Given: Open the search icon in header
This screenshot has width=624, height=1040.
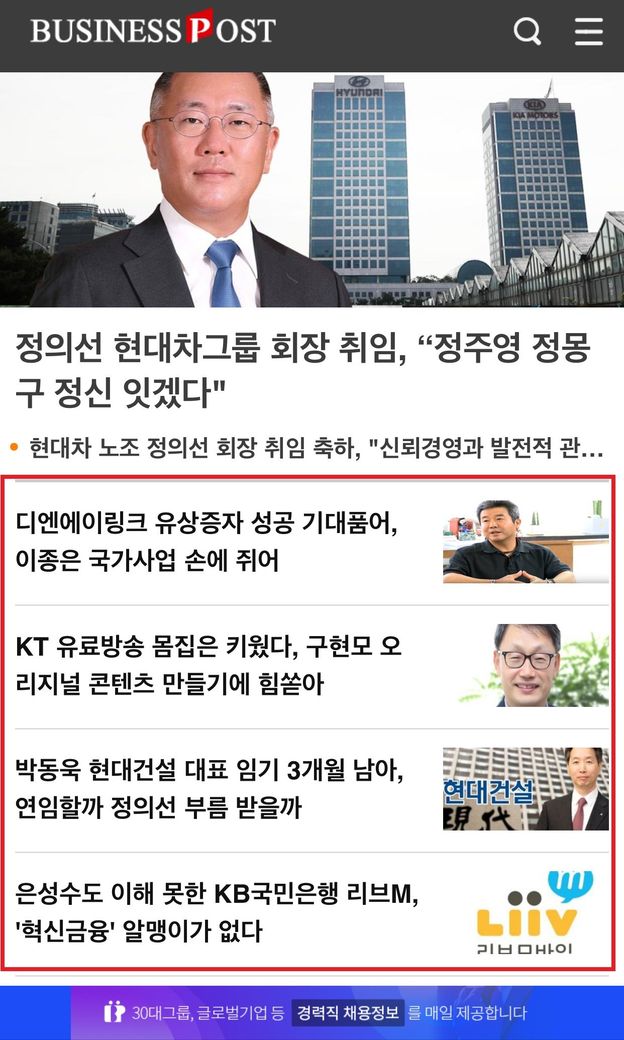Looking at the screenshot, I should pyautogui.click(x=527, y=32).
